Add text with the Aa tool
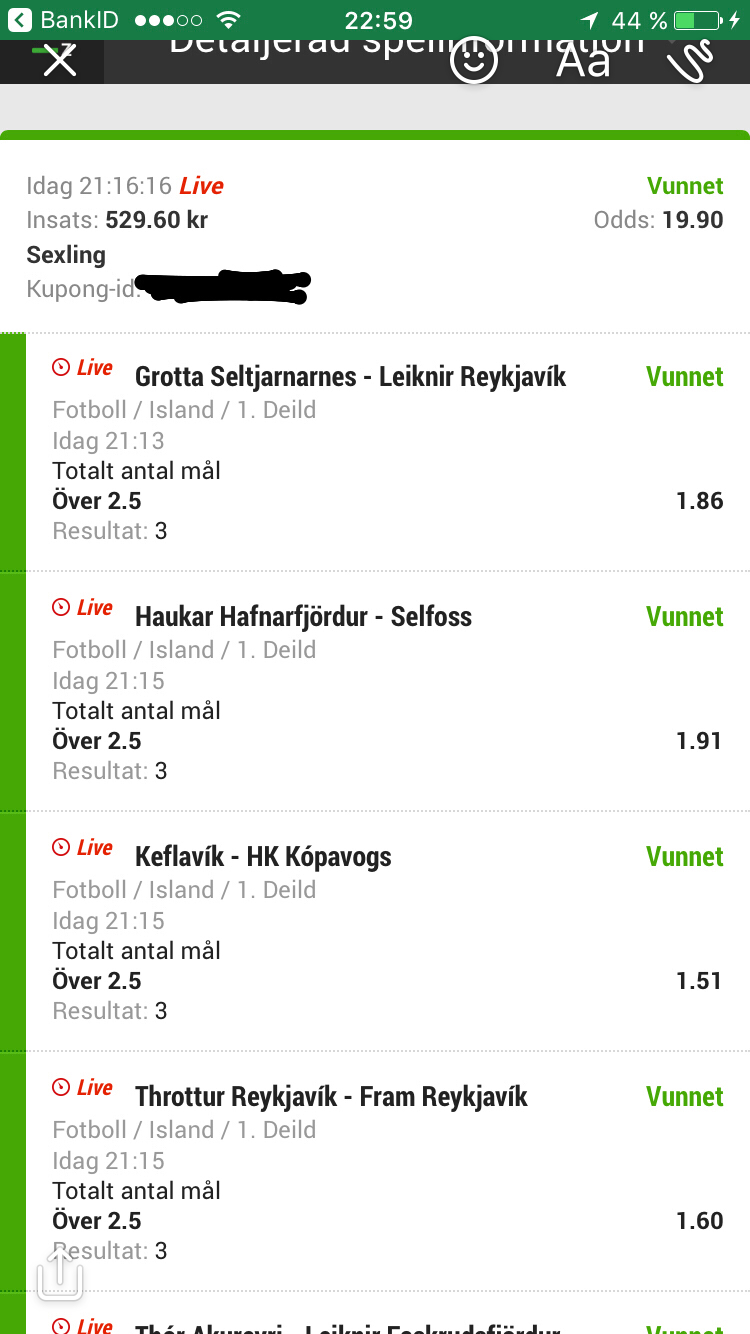This screenshot has height=1334, width=750. 583,61
